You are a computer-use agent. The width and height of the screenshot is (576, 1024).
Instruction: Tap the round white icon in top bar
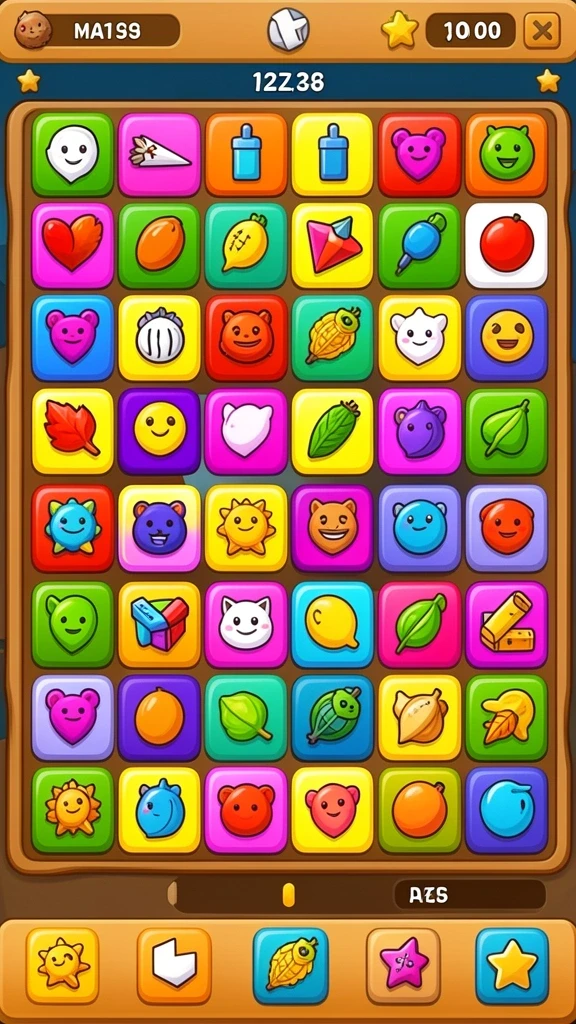pyautogui.click(x=288, y=30)
